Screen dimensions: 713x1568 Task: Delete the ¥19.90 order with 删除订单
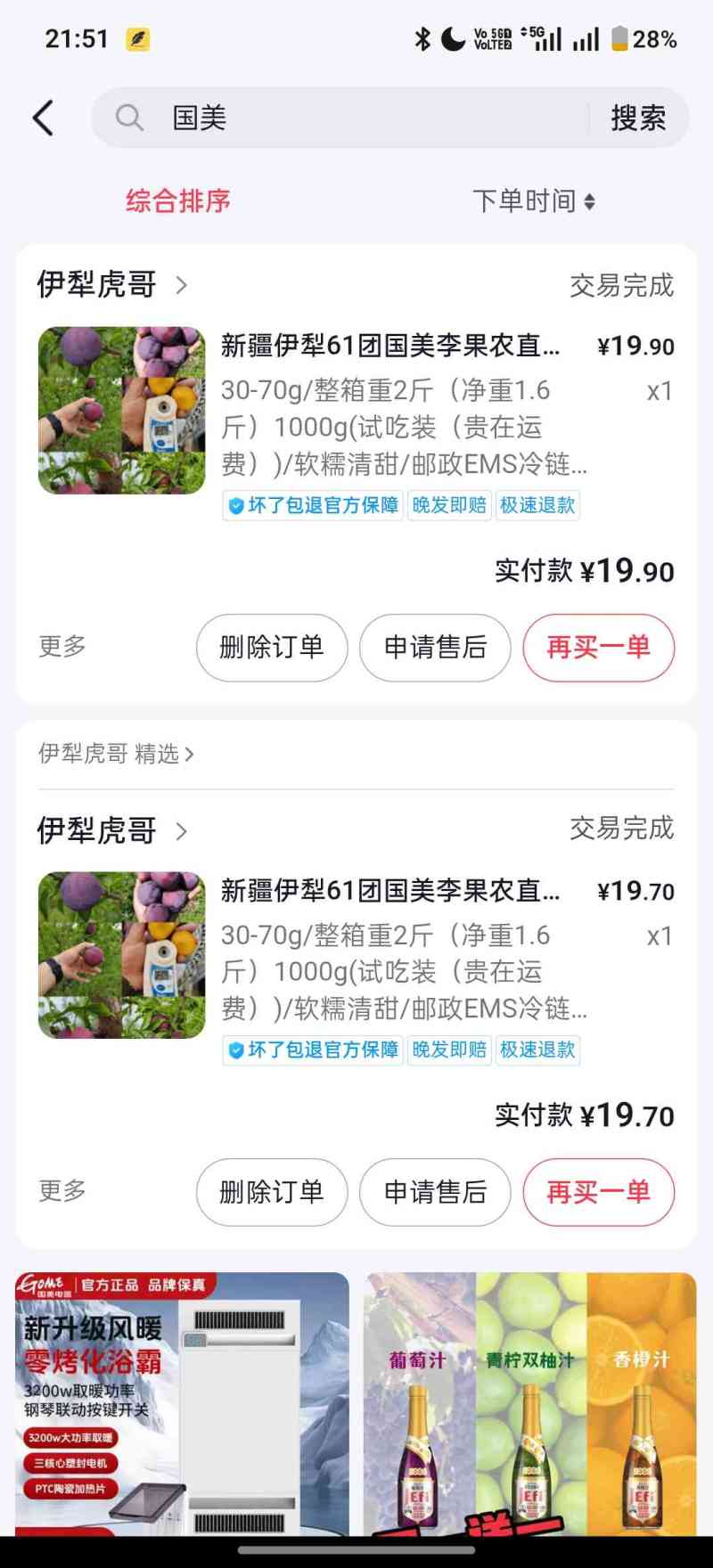[x=272, y=648]
